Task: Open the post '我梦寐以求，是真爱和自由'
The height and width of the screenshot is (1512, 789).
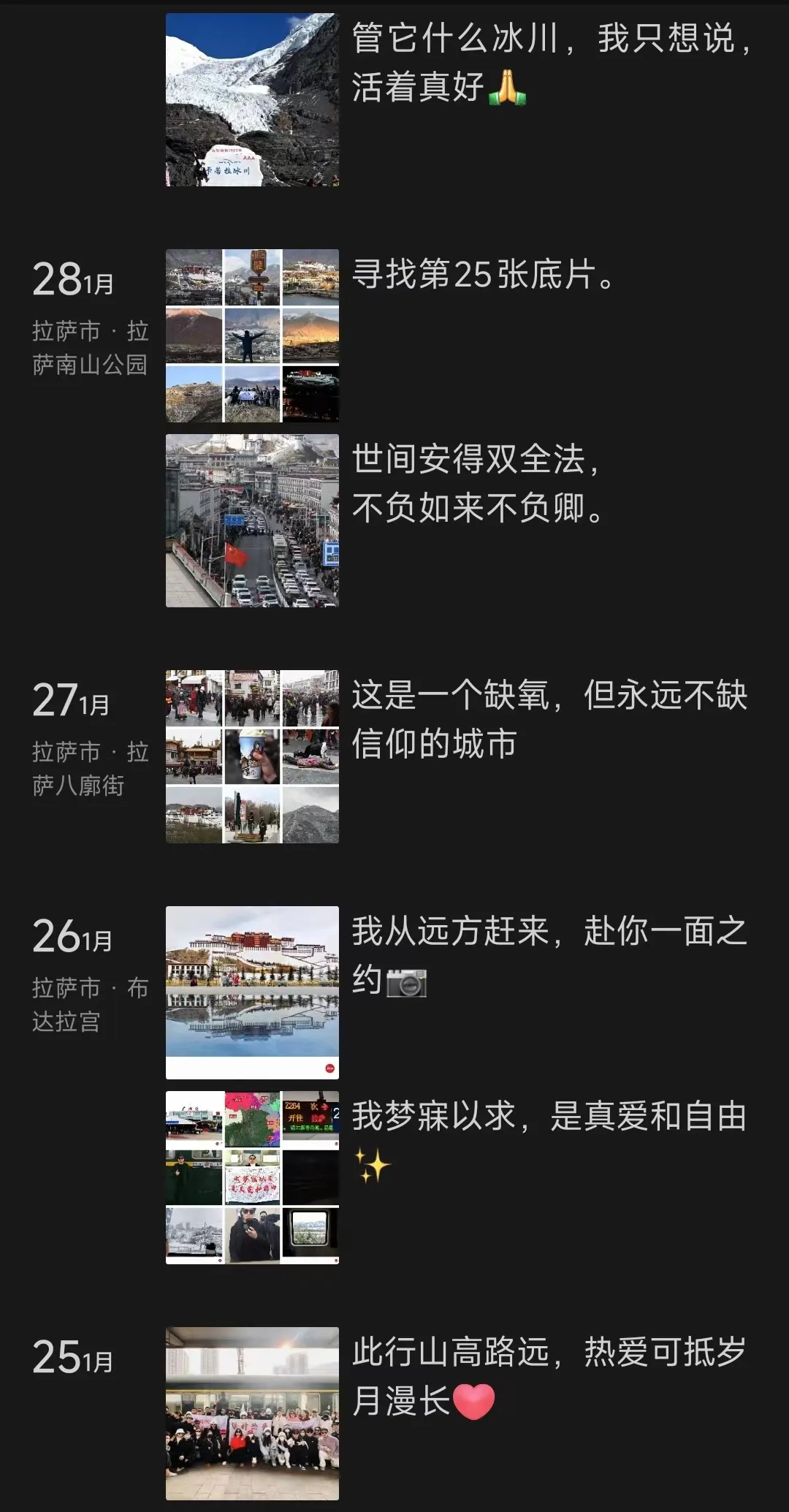Action: (548, 1118)
